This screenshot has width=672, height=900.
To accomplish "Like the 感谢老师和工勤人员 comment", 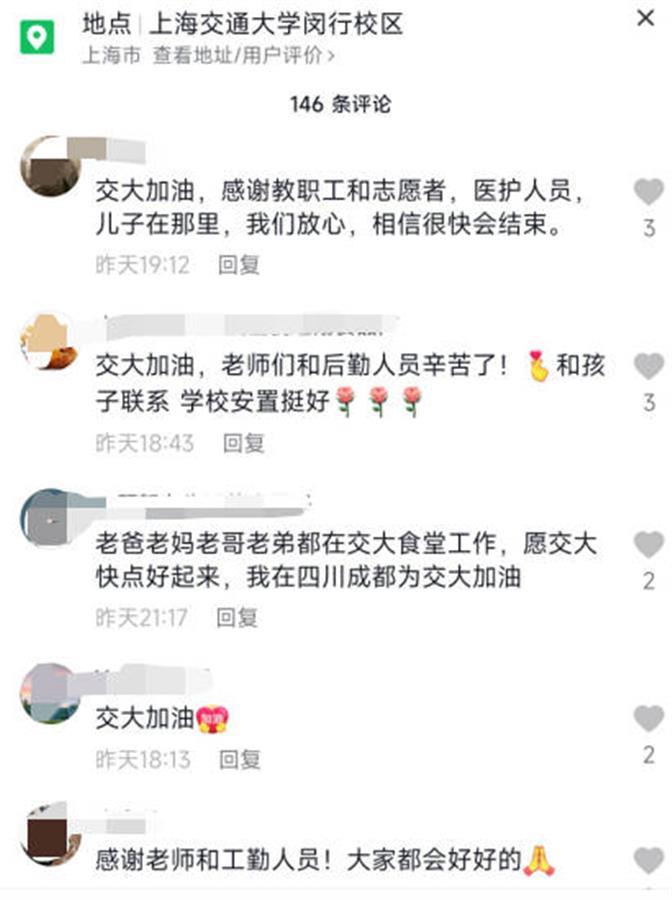I will (648, 859).
